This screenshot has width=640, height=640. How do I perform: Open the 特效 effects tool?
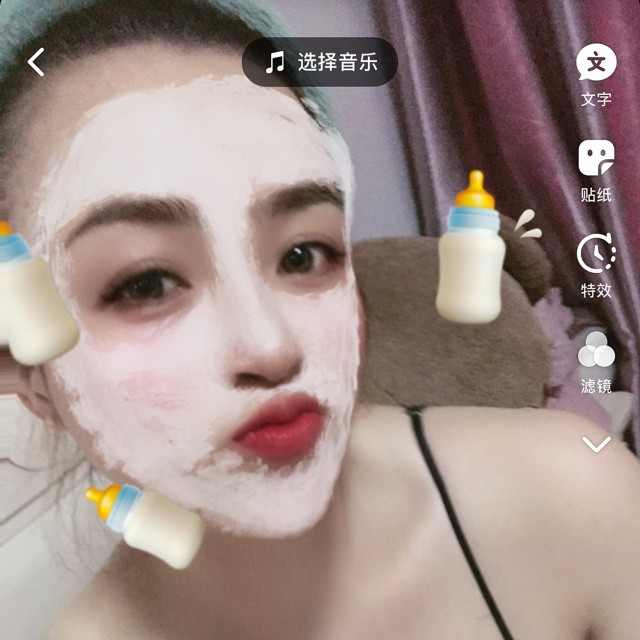point(596,265)
